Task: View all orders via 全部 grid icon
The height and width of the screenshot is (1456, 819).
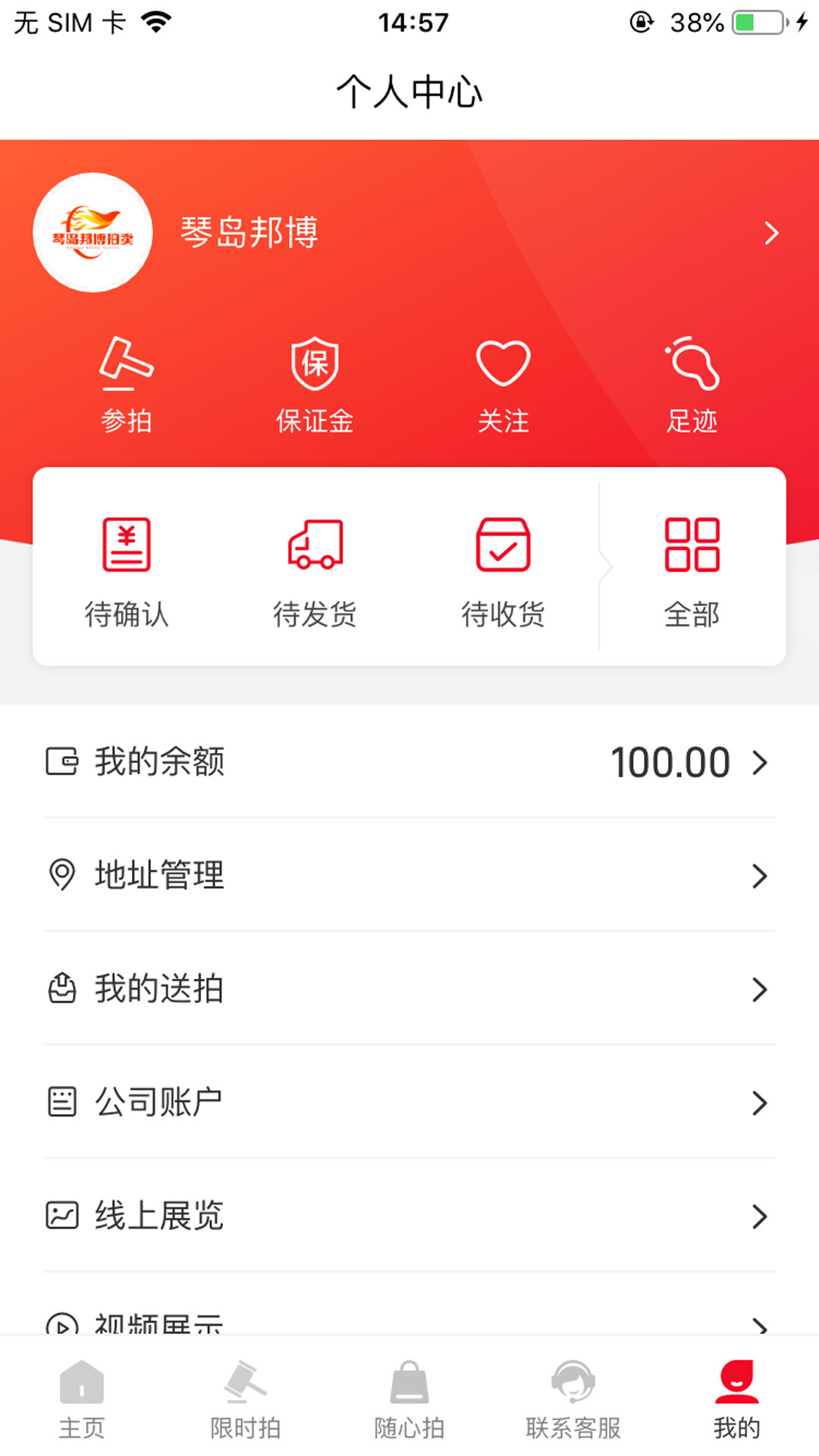Action: pos(690,569)
